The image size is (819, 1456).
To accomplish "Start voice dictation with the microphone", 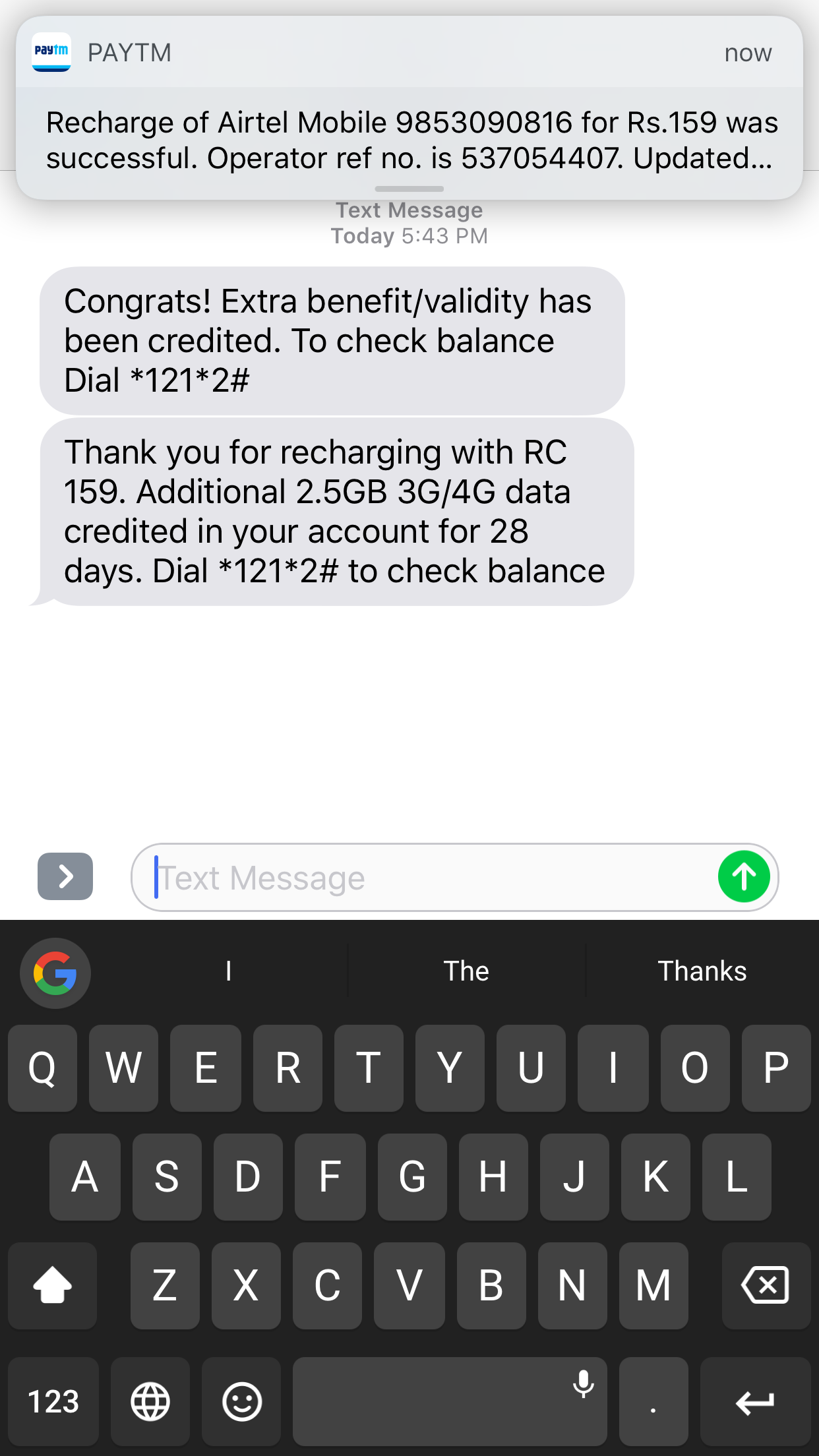I will (x=583, y=1383).
